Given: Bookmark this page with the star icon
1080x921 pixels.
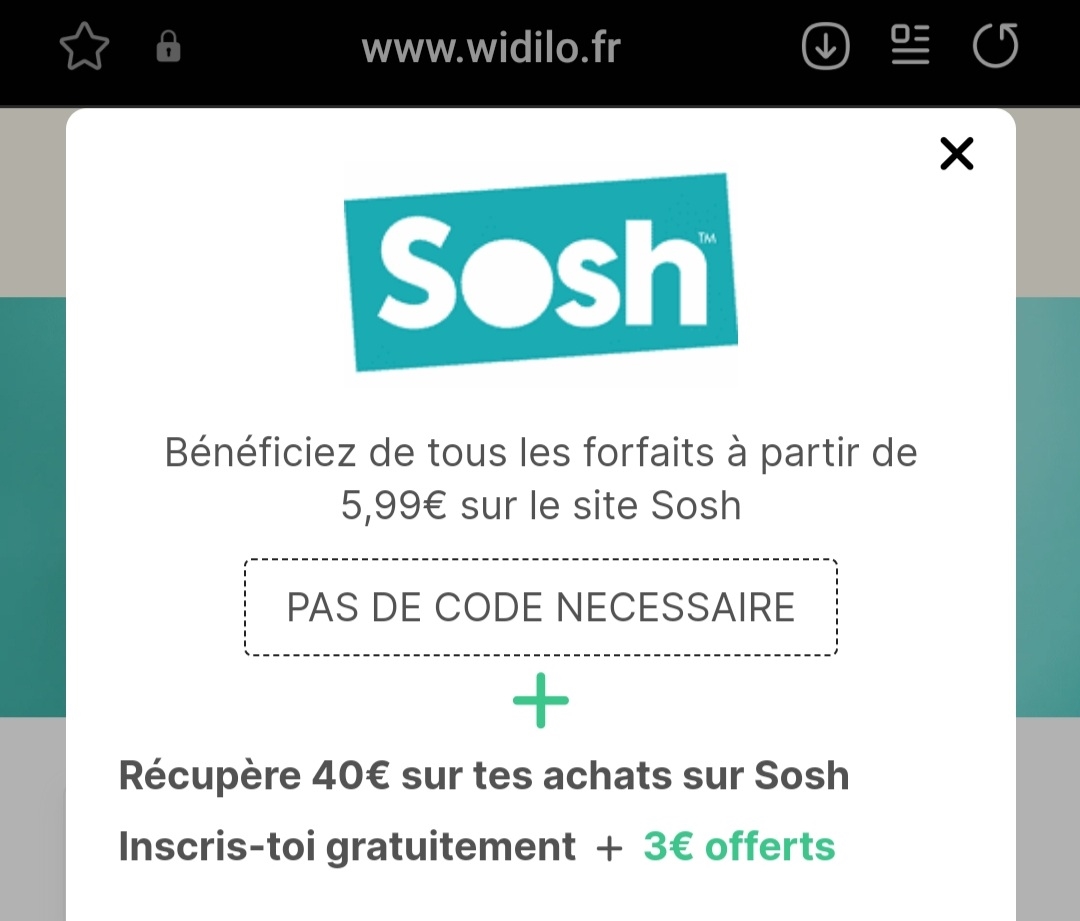Looking at the screenshot, I should coord(85,47).
